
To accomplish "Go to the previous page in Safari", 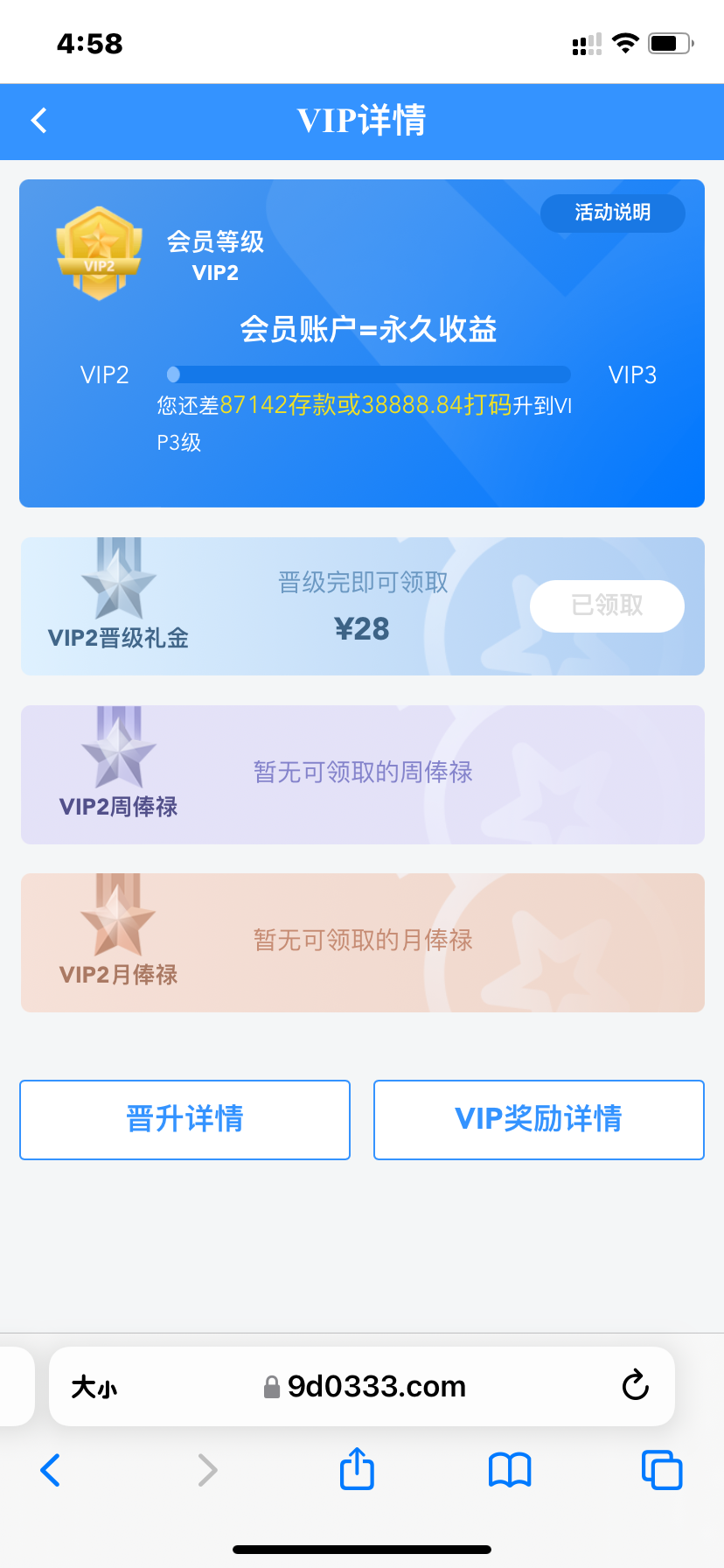I will [x=51, y=1470].
